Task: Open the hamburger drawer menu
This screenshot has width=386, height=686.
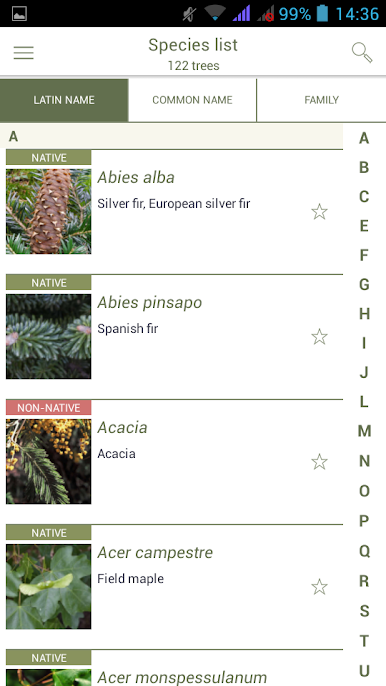Action: 24,53
